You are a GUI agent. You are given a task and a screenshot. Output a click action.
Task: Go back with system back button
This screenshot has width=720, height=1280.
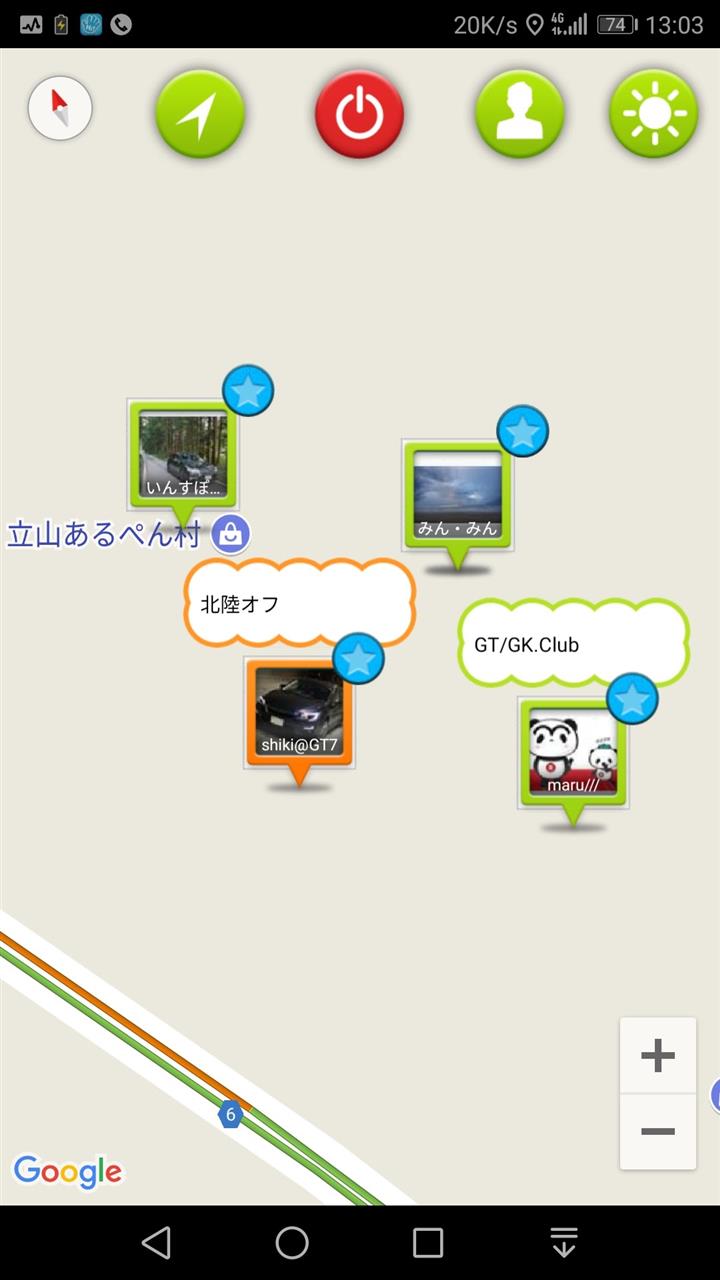156,1242
